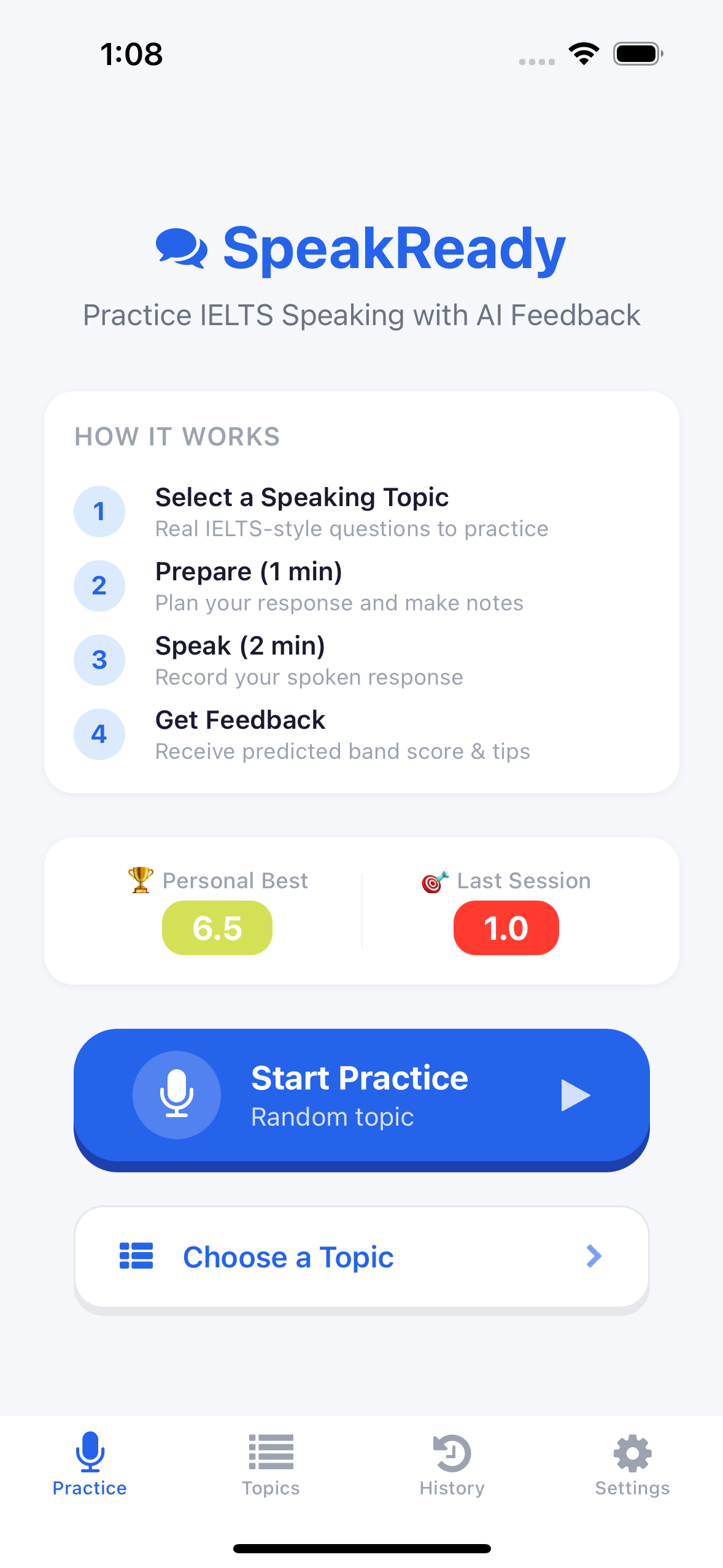Open the History clock icon in bottom navigation
The width and height of the screenshot is (723, 1568).
451,1450
